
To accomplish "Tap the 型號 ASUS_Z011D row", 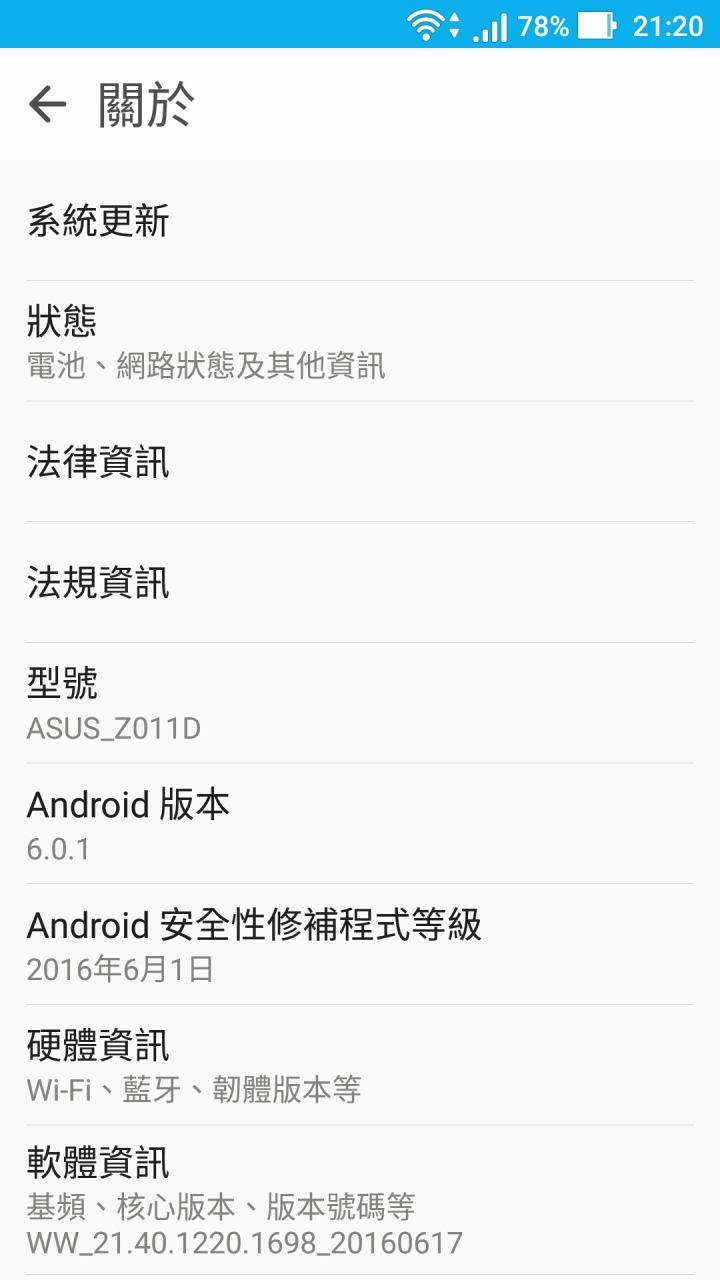I will [360, 703].
